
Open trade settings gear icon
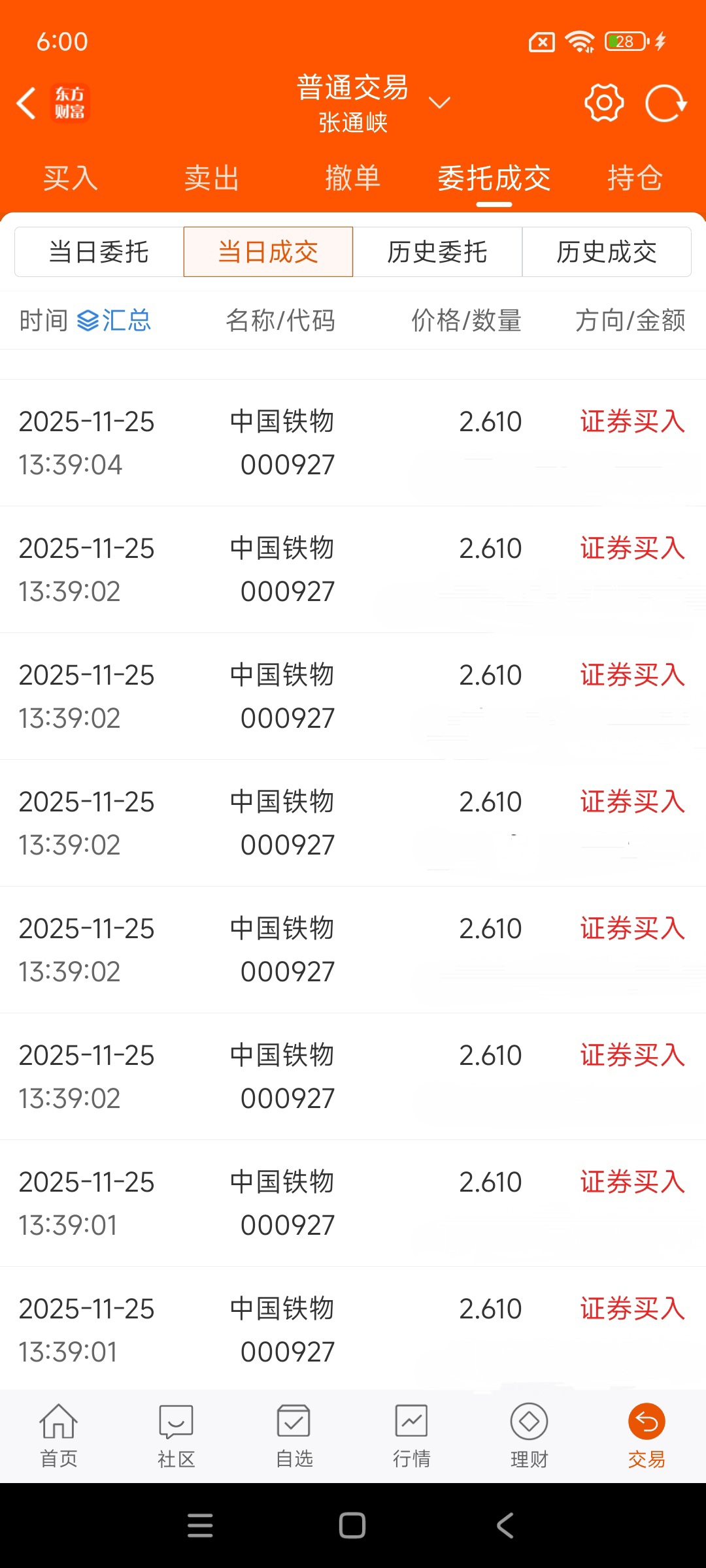(x=604, y=103)
